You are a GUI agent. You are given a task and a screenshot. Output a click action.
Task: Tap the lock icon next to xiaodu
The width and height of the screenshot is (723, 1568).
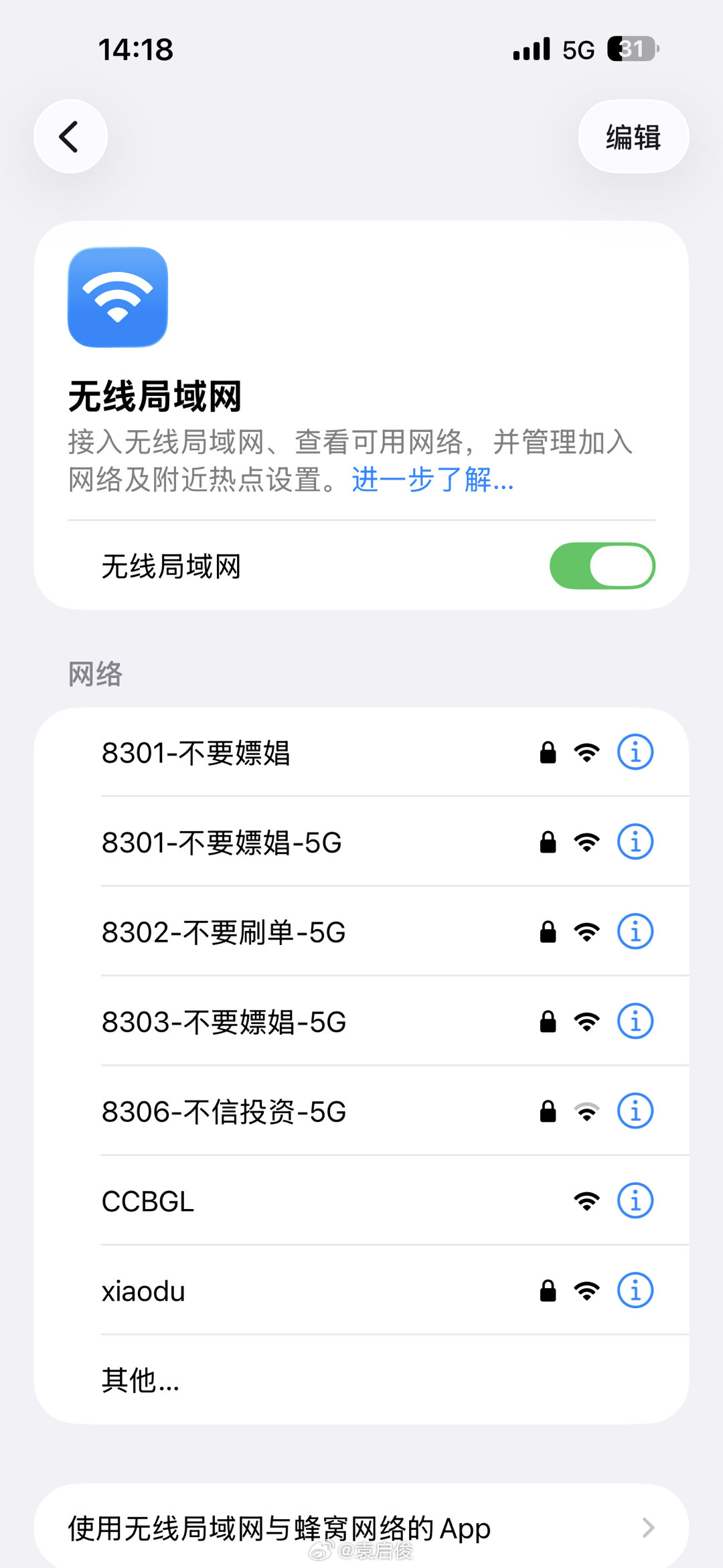tap(548, 1290)
